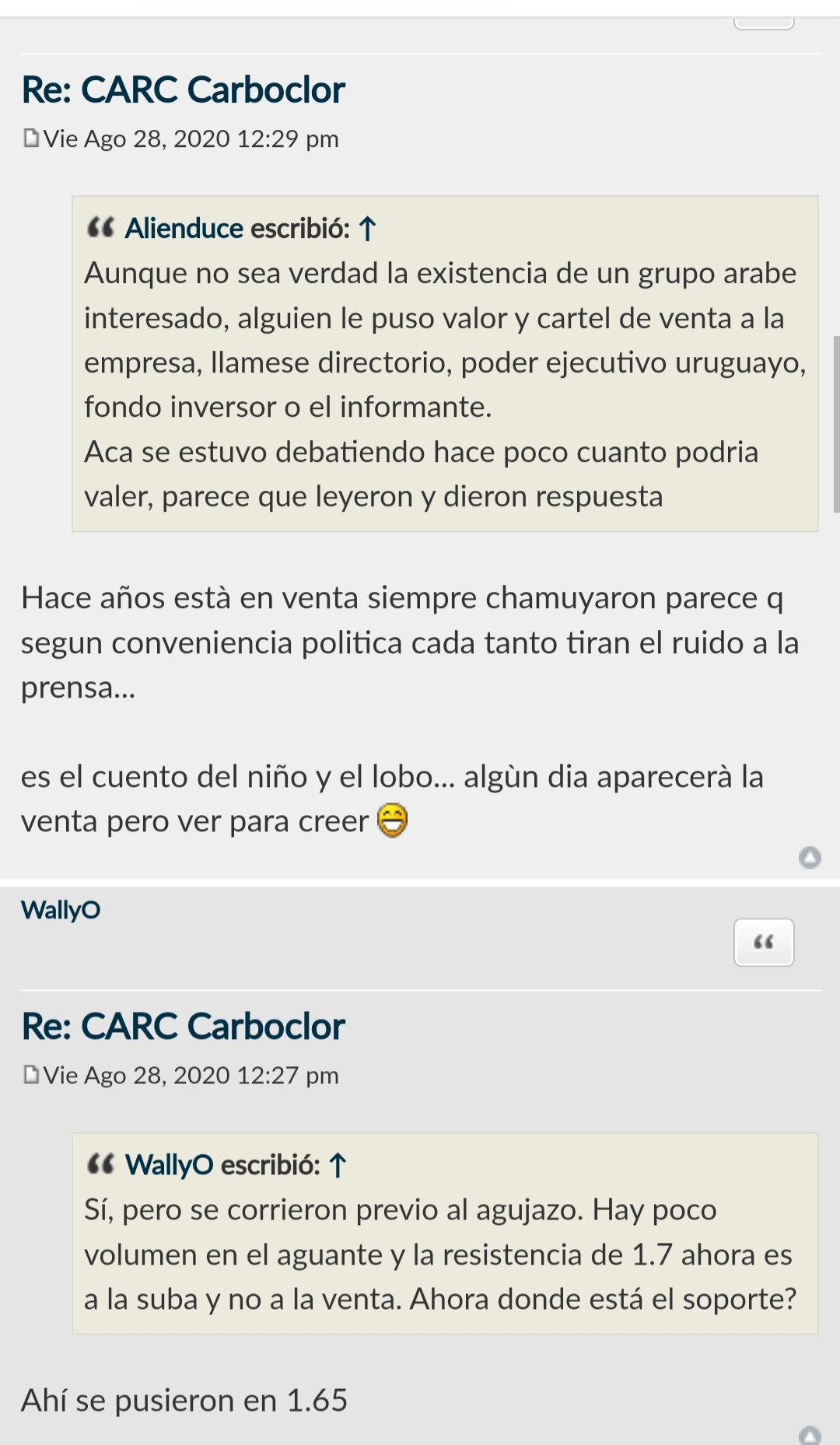Viewport: 840px width, 1445px height.
Task: Jump to WallyO's original quoted post
Action: click(338, 1166)
